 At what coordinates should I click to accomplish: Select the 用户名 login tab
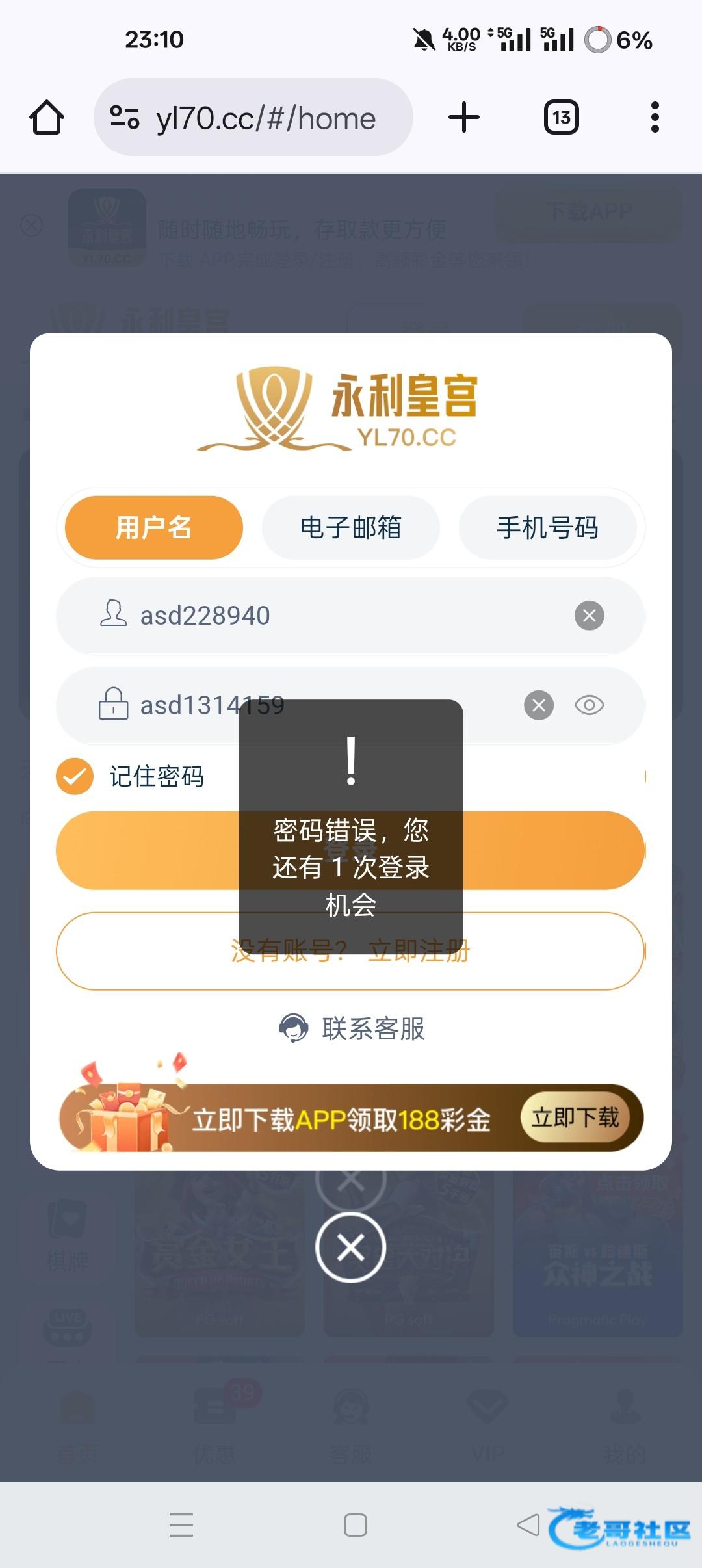(x=154, y=527)
